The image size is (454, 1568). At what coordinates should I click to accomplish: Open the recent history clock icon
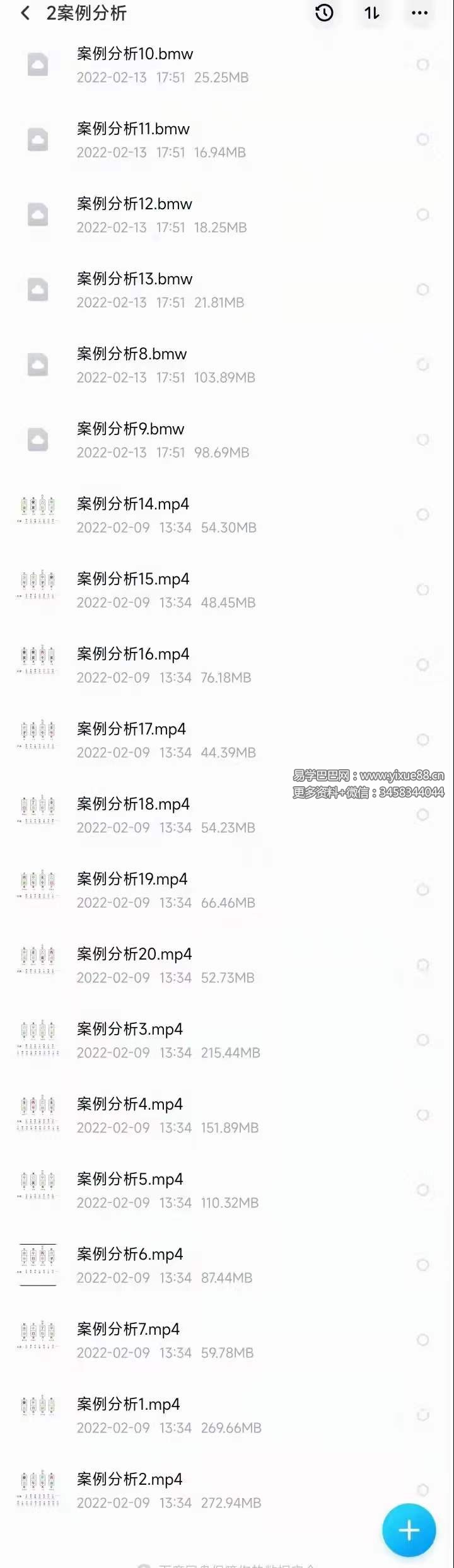point(324,13)
